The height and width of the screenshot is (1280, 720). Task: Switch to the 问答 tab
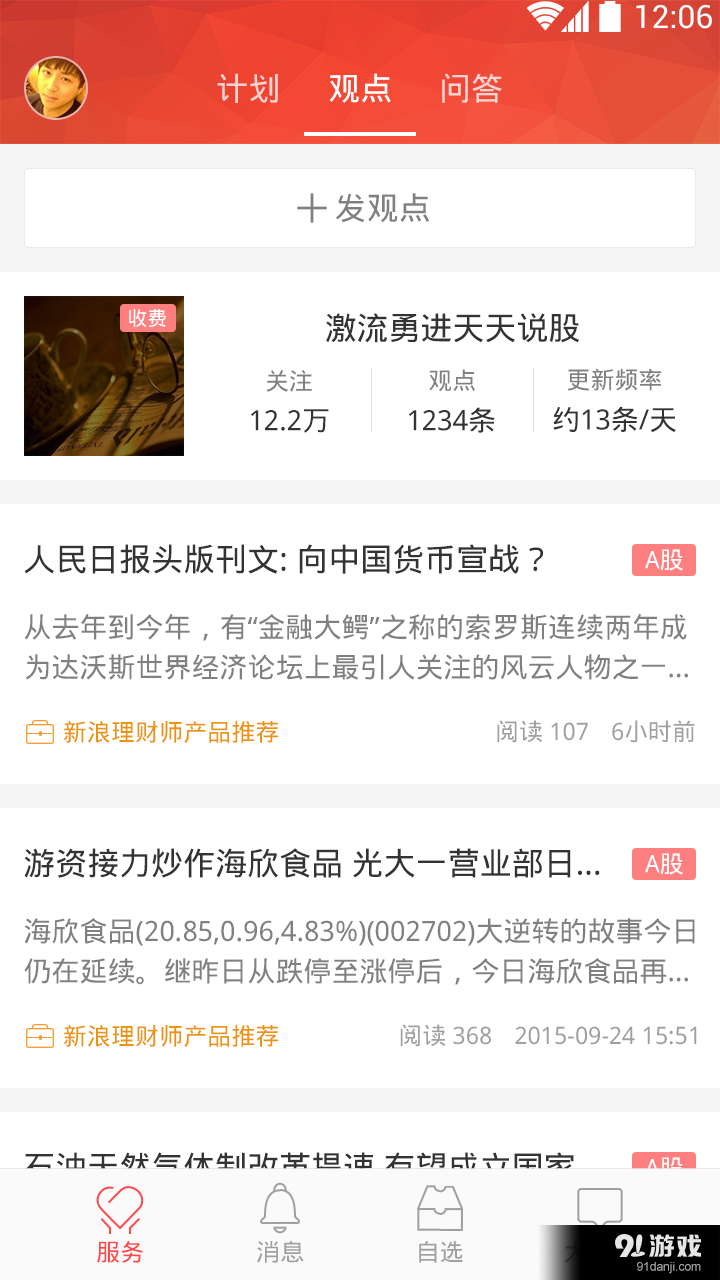471,89
